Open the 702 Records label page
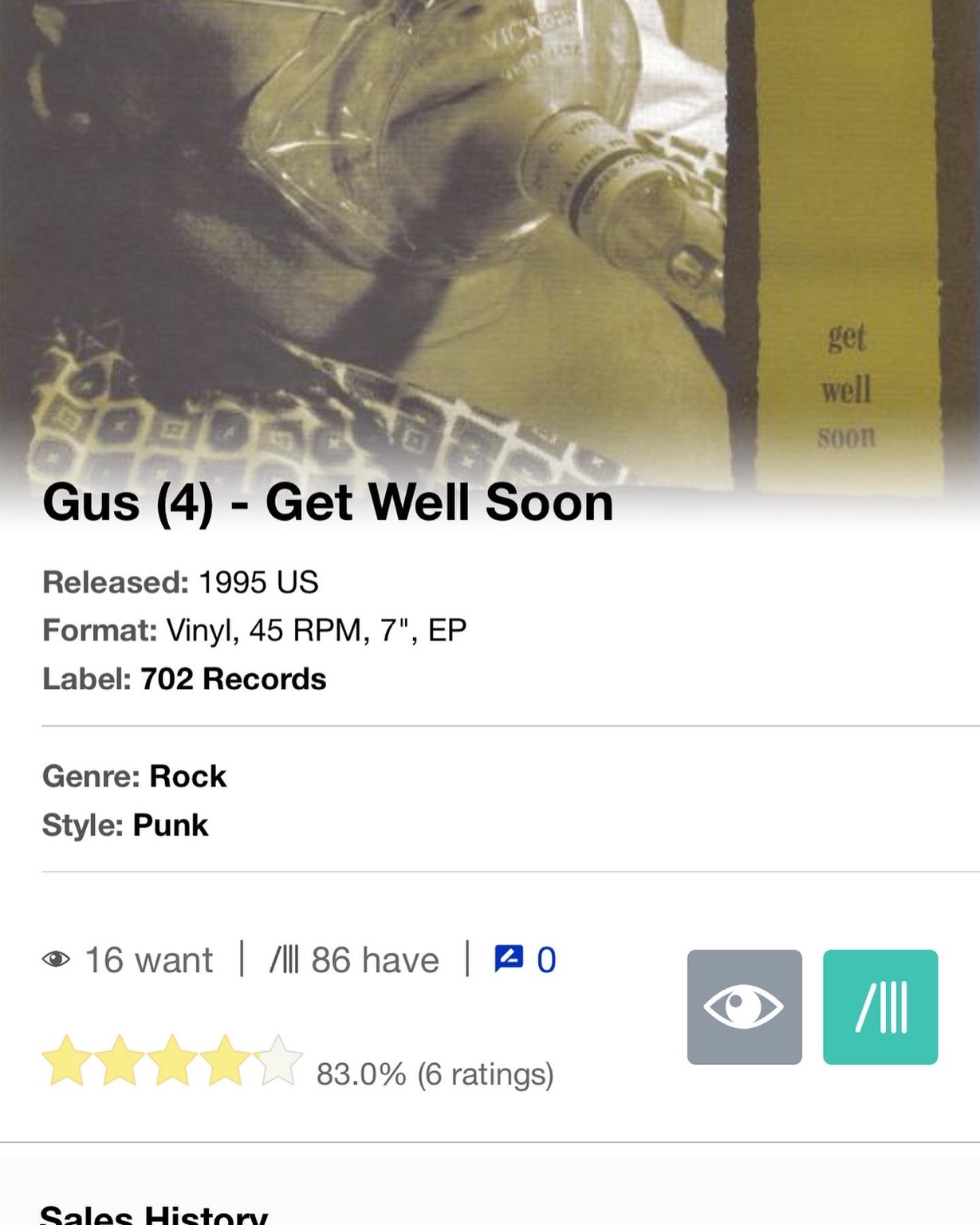 tap(233, 679)
